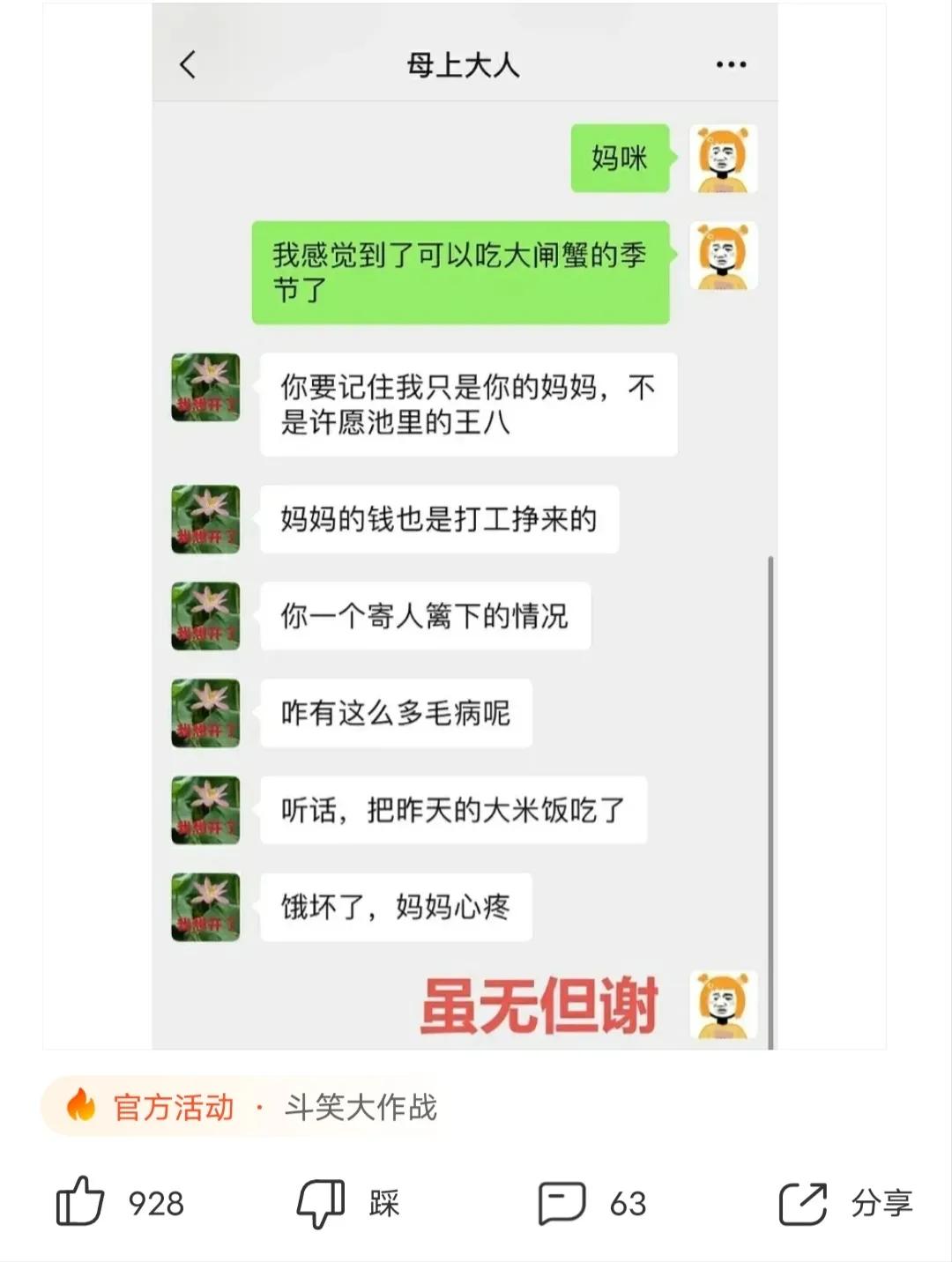Image resolution: width=952 pixels, height=1262 pixels.
Task: Tap the message about 大闸蟹 season
Action: [x=460, y=271]
